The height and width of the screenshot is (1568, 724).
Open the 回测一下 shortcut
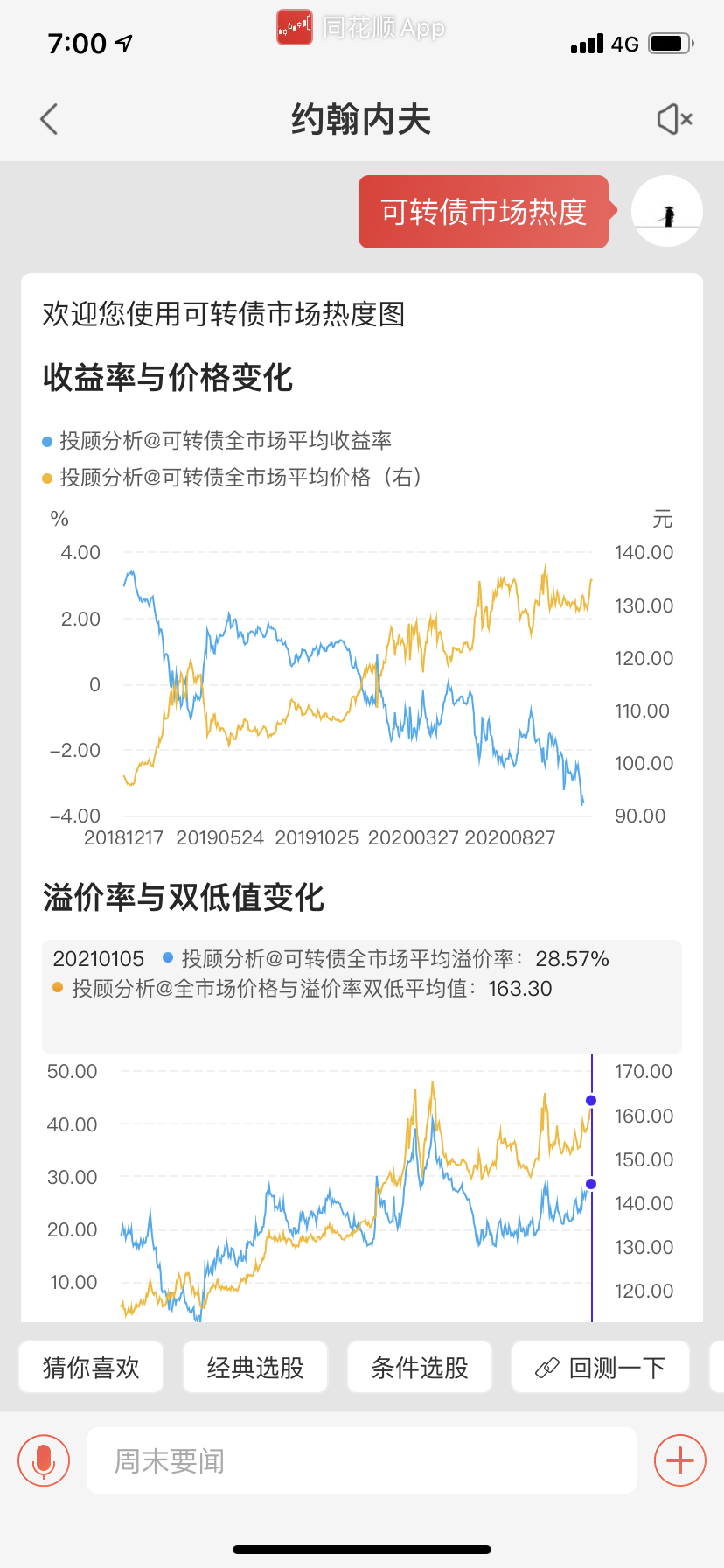click(x=601, y=1368)
